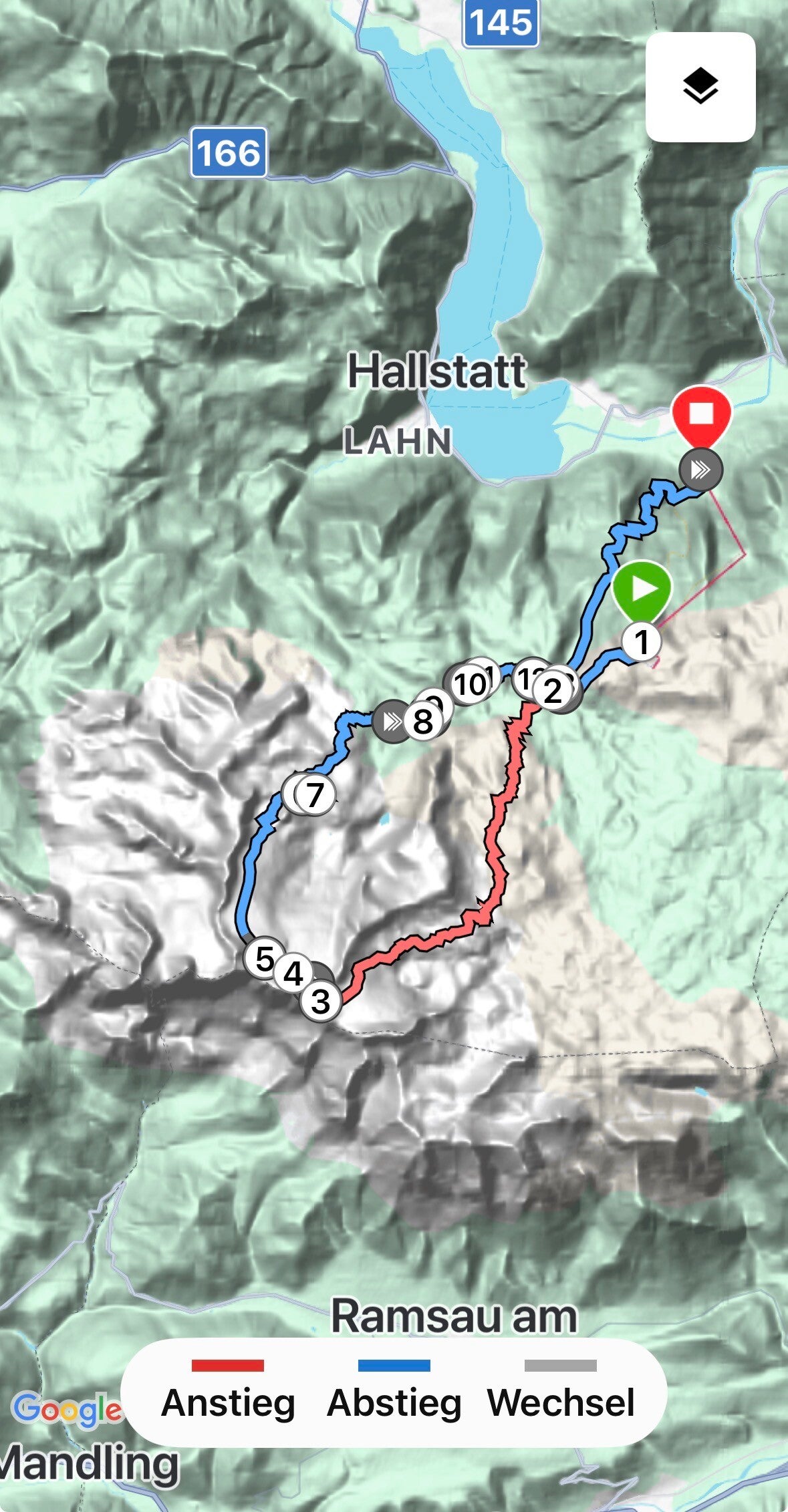
Task: Select waypoint marker 8
Action: [422, 722]
